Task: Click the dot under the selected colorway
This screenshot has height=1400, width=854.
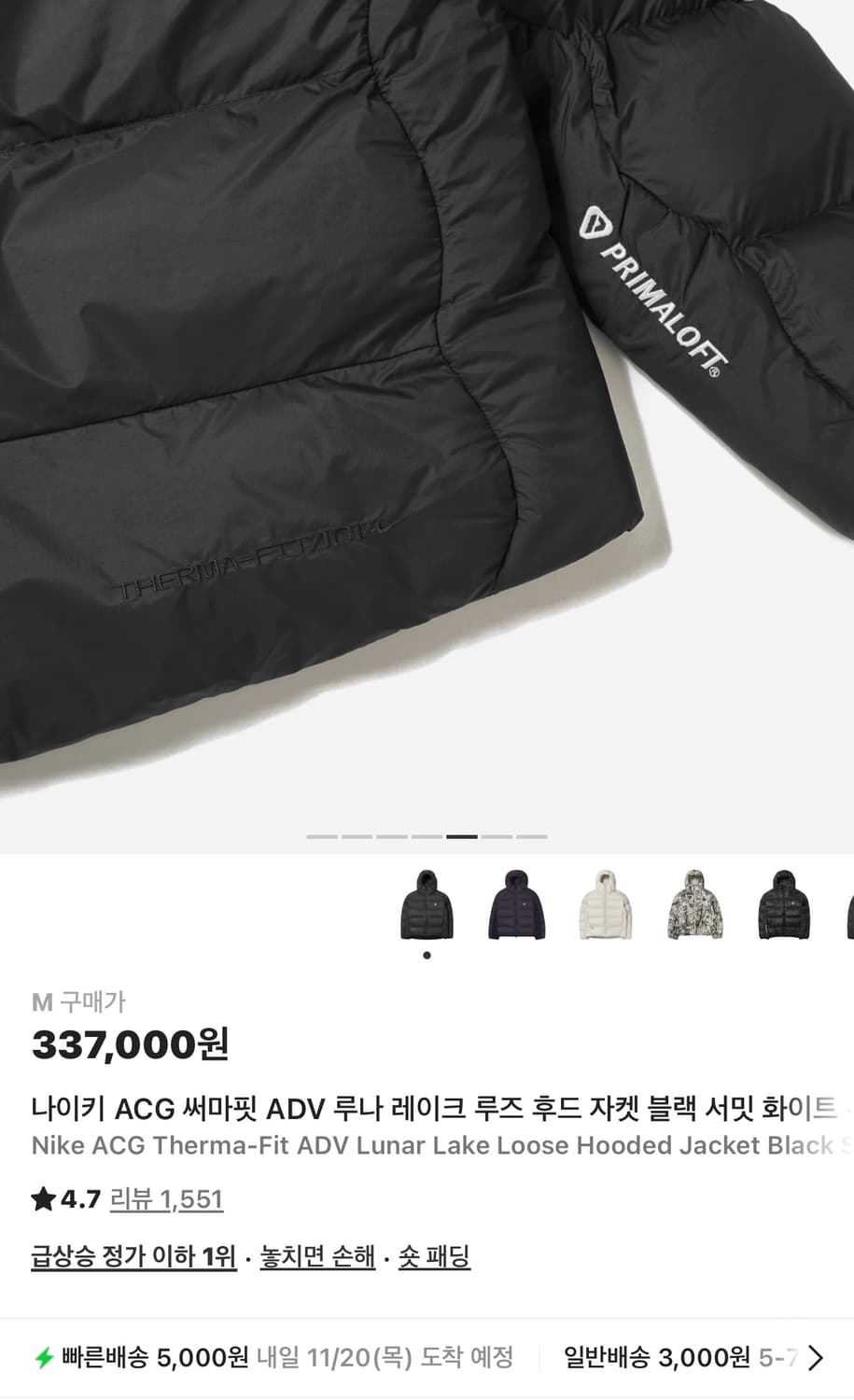Action: tap(427, 955)
